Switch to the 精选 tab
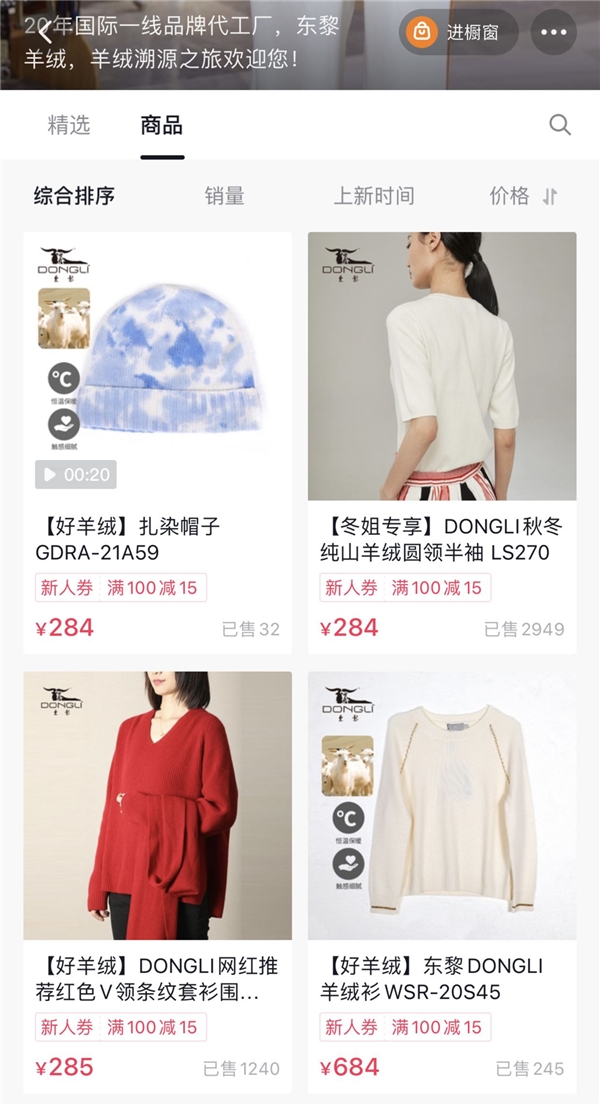Viewport: 600px width, 1105px height. coord(69,125)
